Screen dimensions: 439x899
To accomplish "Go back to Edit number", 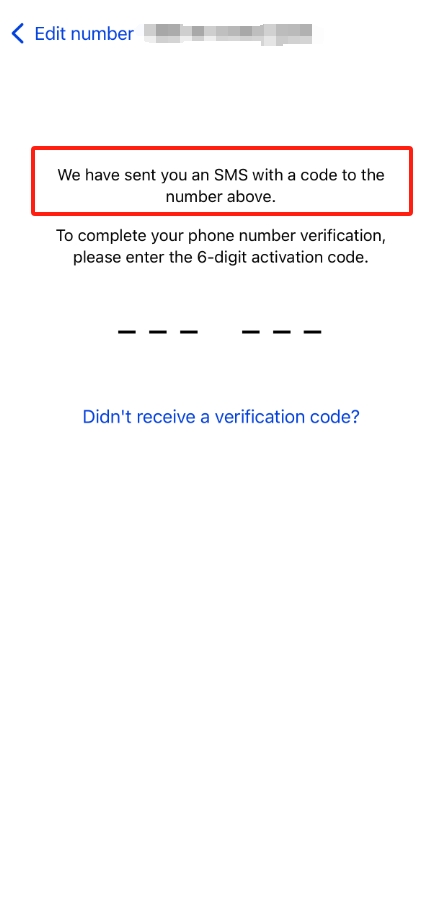I will click(x=73, y=34).
